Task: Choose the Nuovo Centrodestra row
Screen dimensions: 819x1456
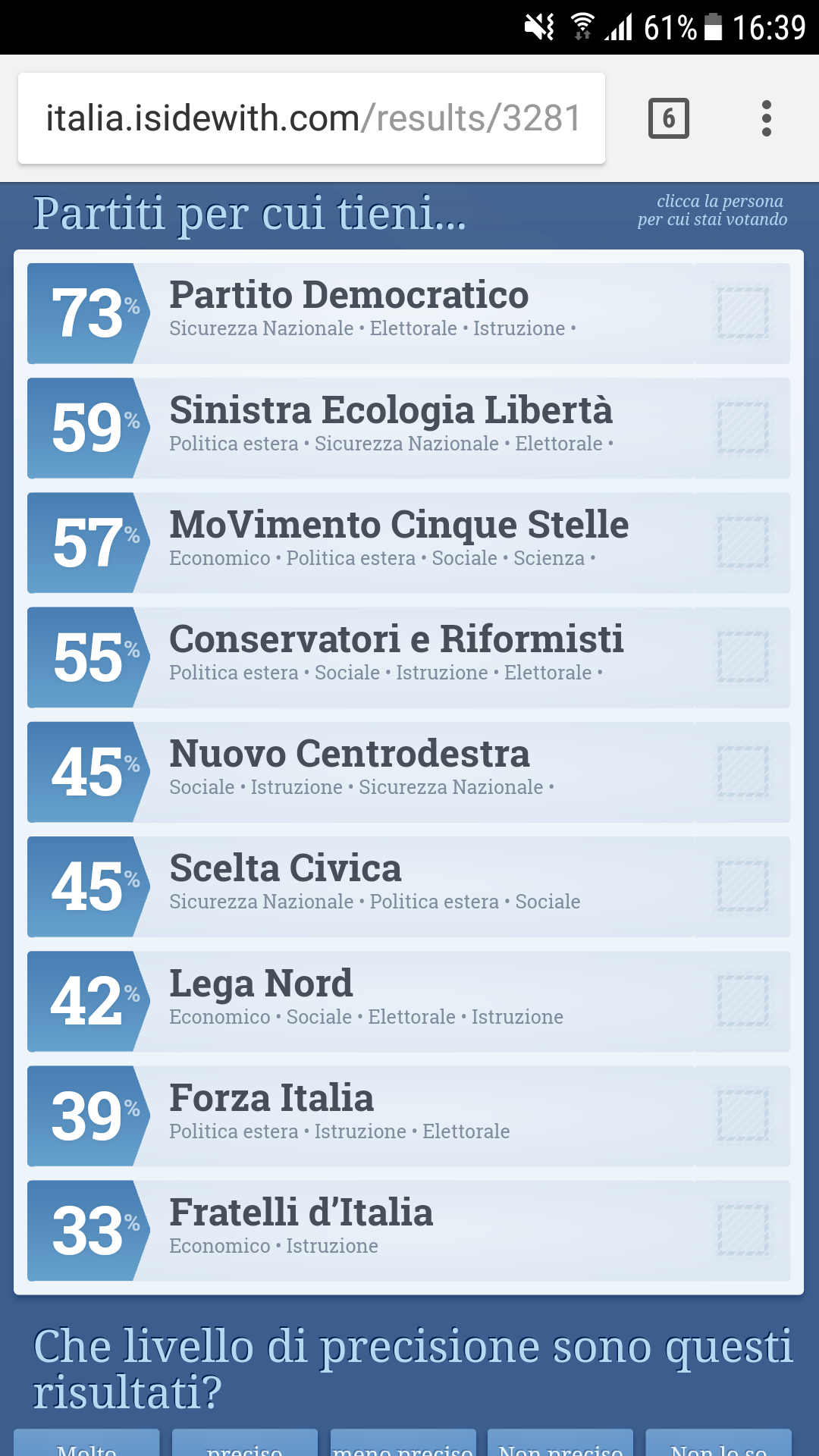Action: [x=409, y=771]
